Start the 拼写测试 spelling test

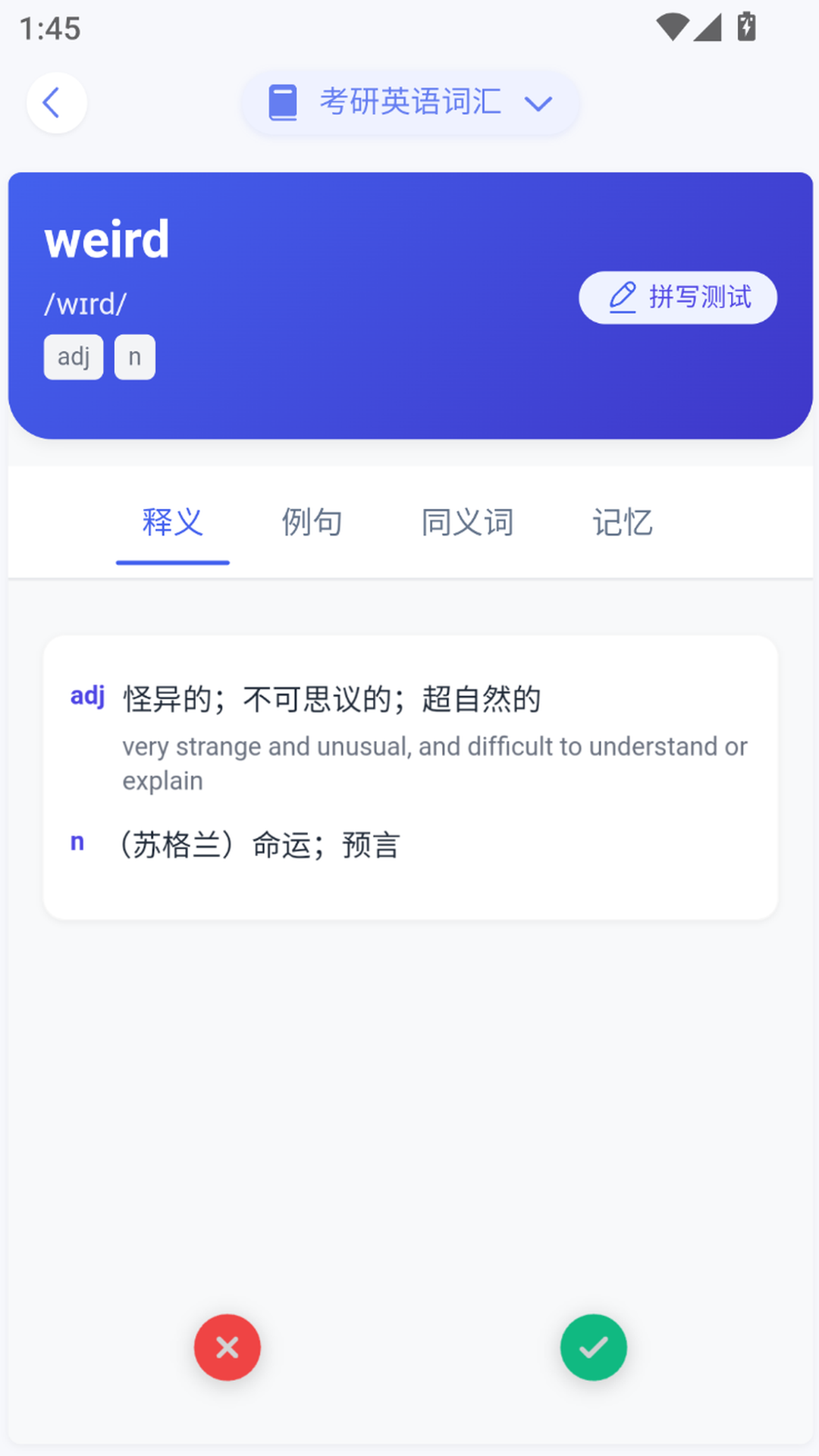[x=677, y=297]
